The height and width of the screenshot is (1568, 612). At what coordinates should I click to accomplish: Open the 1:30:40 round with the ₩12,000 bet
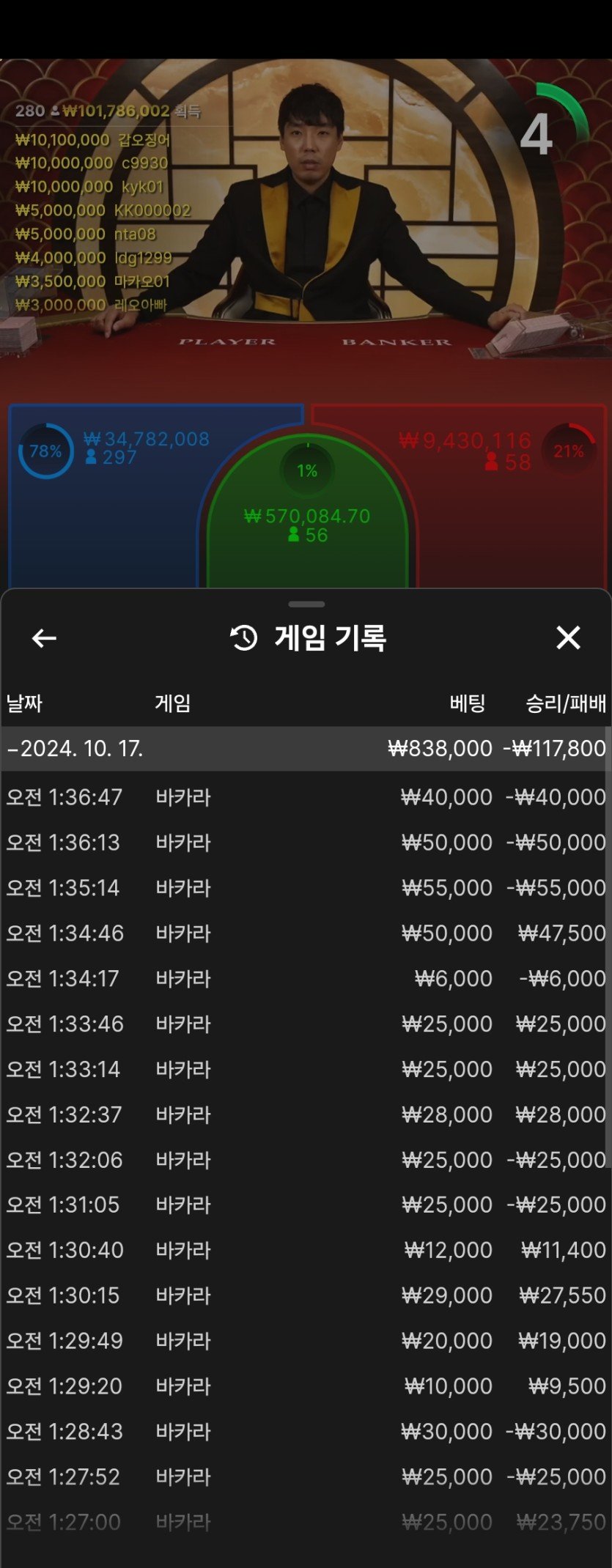pos(305,1250)
